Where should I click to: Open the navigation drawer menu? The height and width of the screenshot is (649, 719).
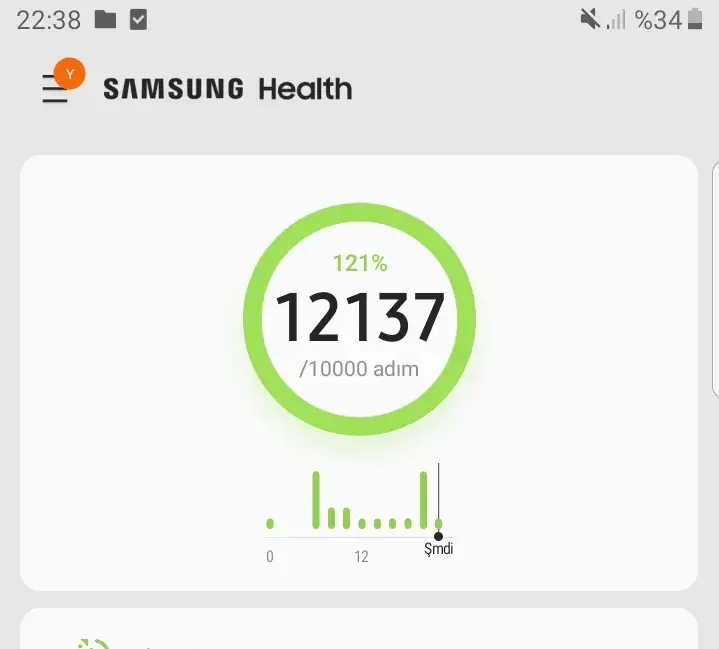click(x=56, y=89)
